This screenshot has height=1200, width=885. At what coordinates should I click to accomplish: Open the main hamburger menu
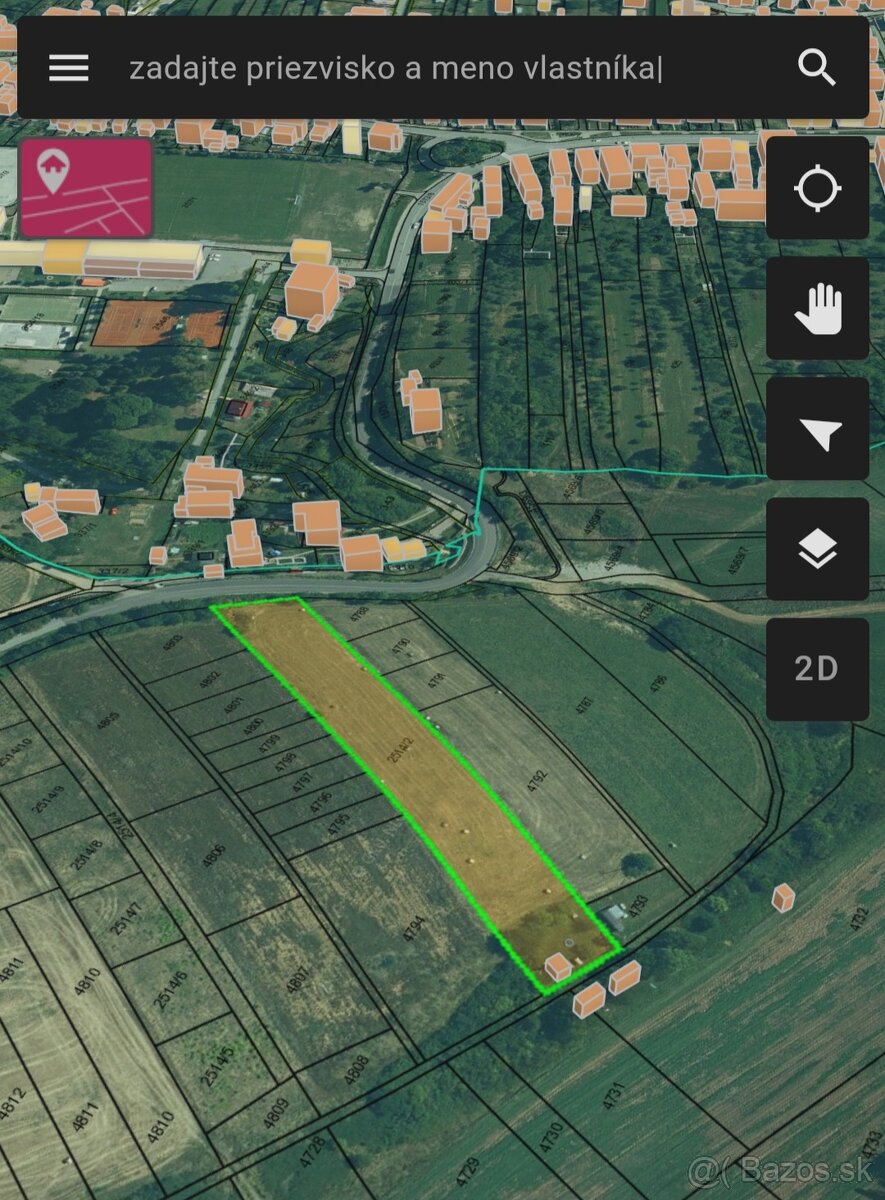[67, 68]
